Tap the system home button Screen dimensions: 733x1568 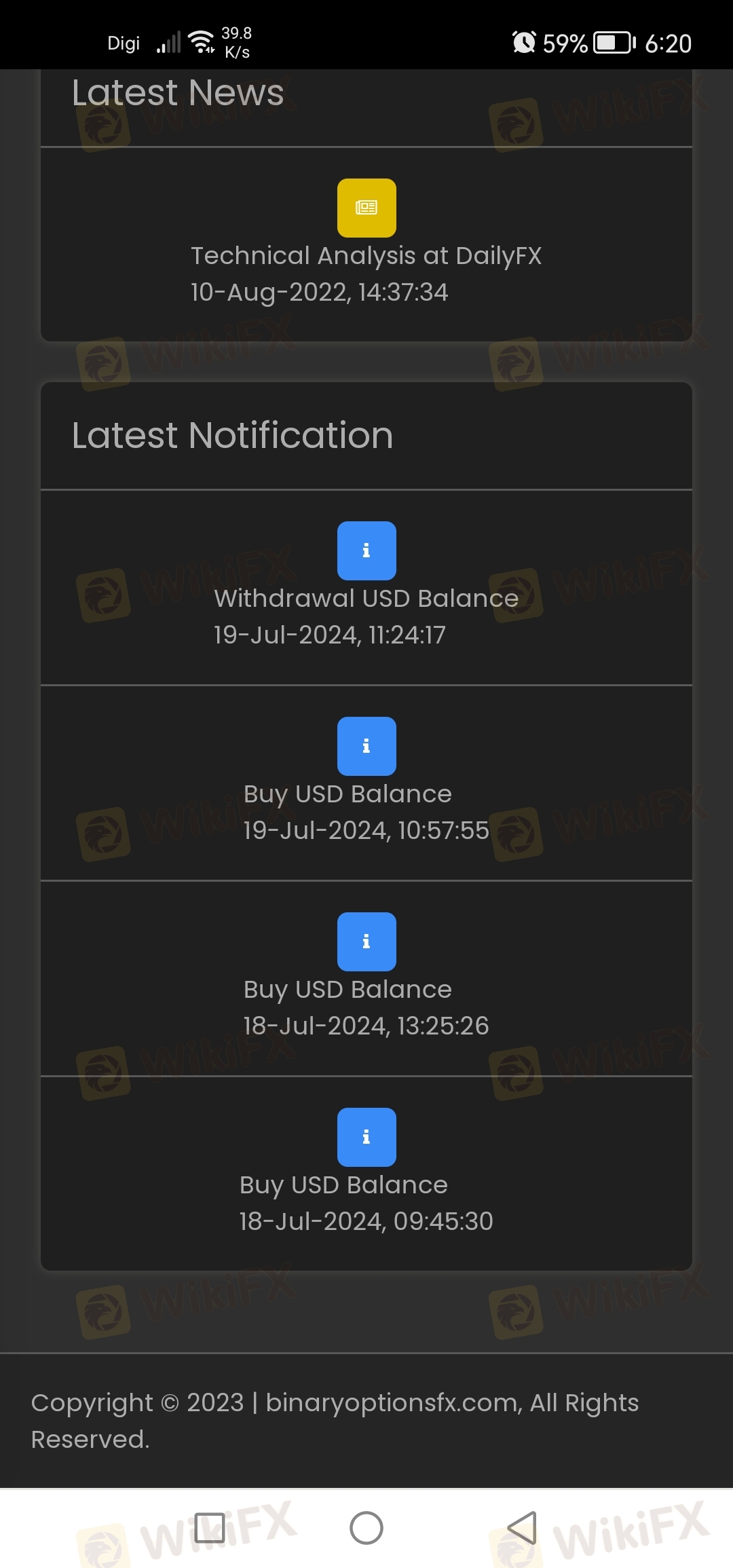point(366,1528)
